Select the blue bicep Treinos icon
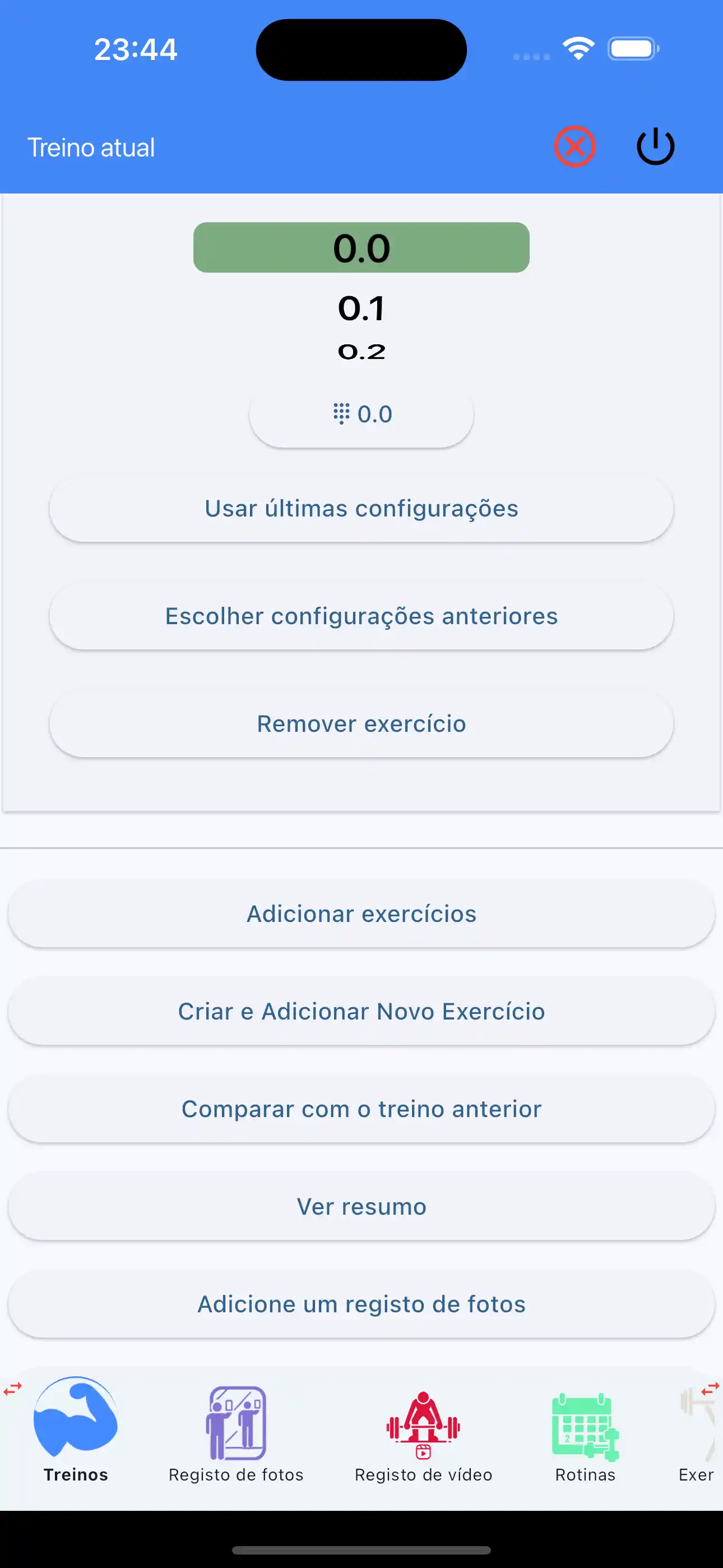This screenshot has height=1568, width=723. (75, 1418)
